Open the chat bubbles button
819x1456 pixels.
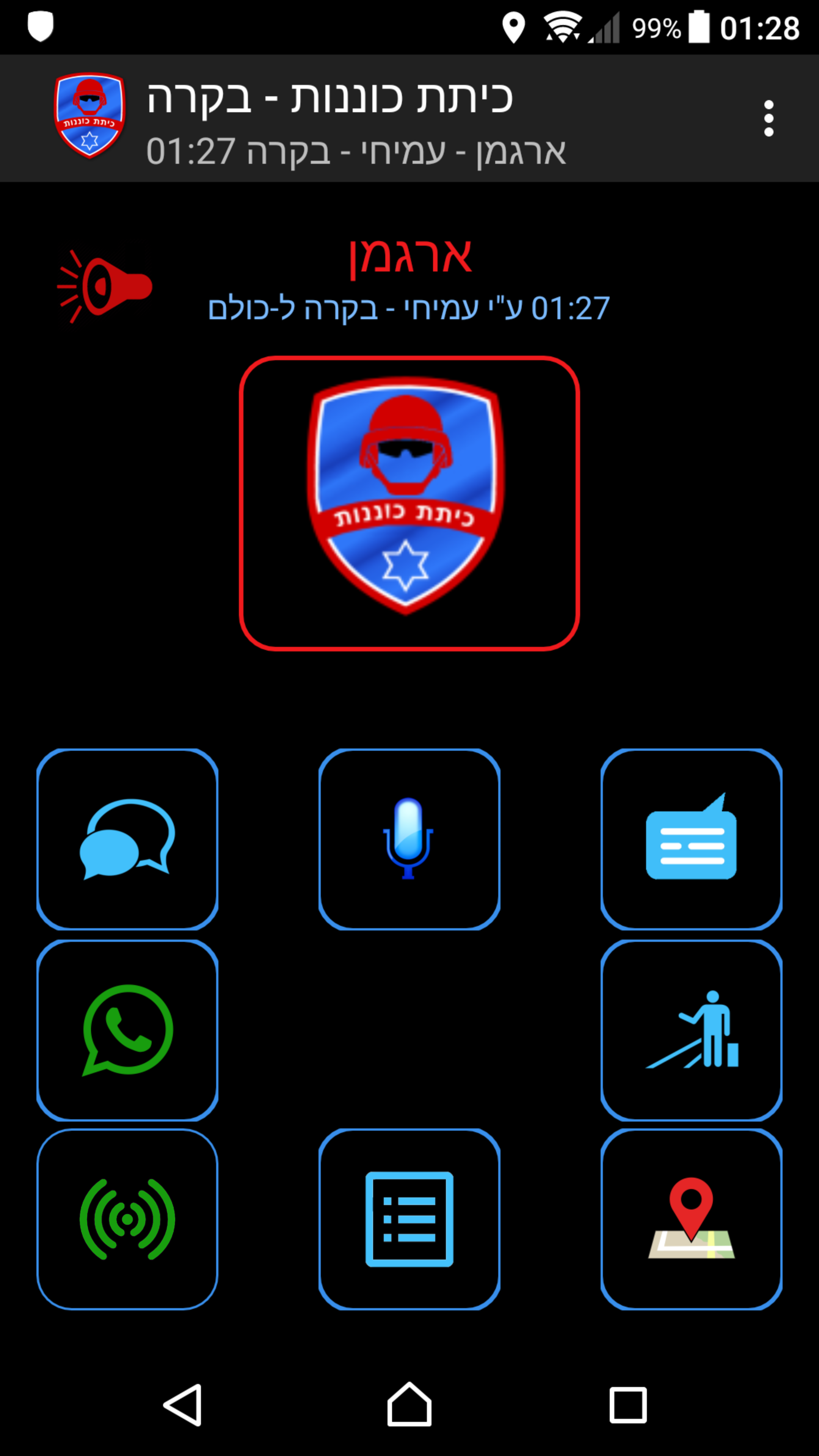pos(127,839)
